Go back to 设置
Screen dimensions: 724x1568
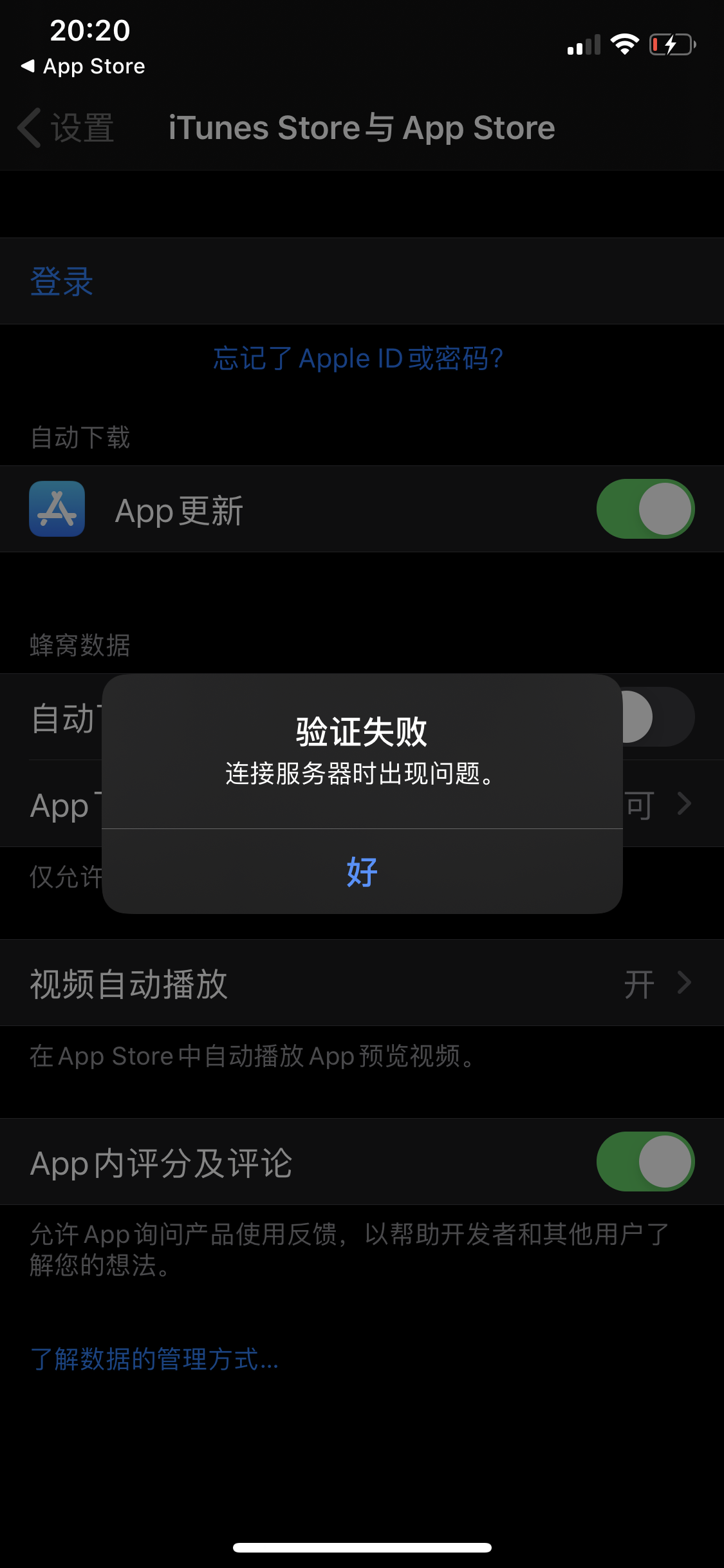66,127
